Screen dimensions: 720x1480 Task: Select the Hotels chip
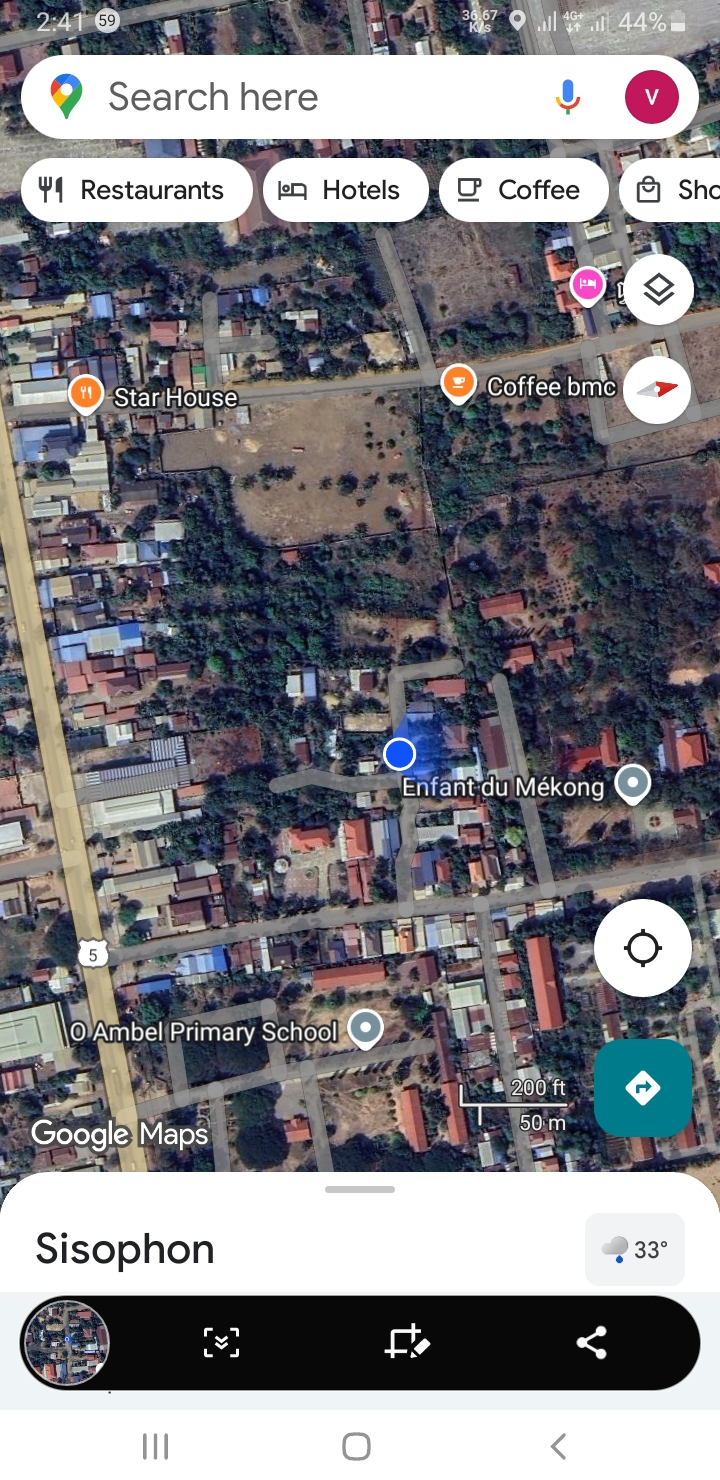pos(345,190)
